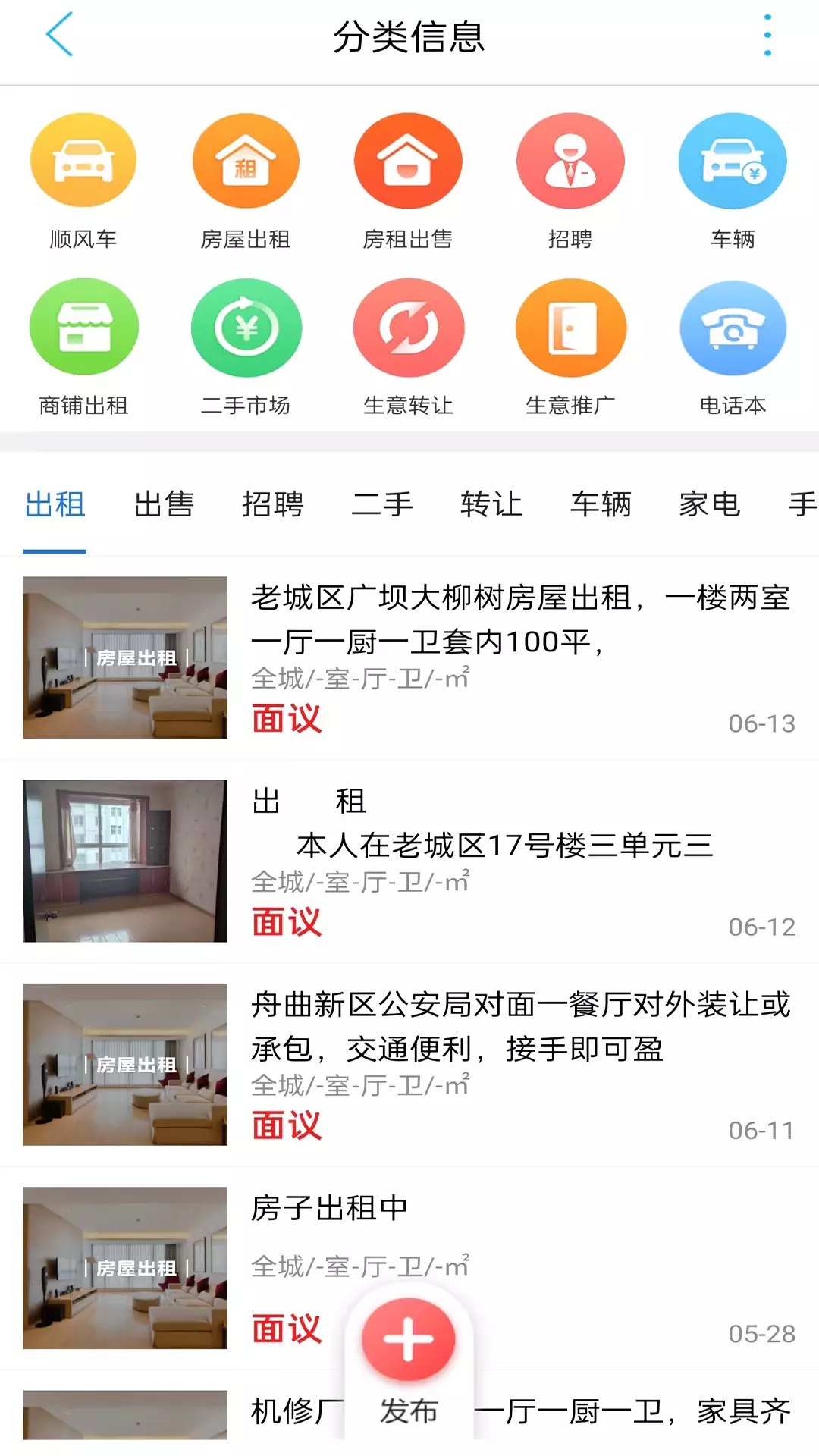Open the 生意推广 category
This screenshot has height=1456, width=819.
pyautogui.click(x=570, y=347)
